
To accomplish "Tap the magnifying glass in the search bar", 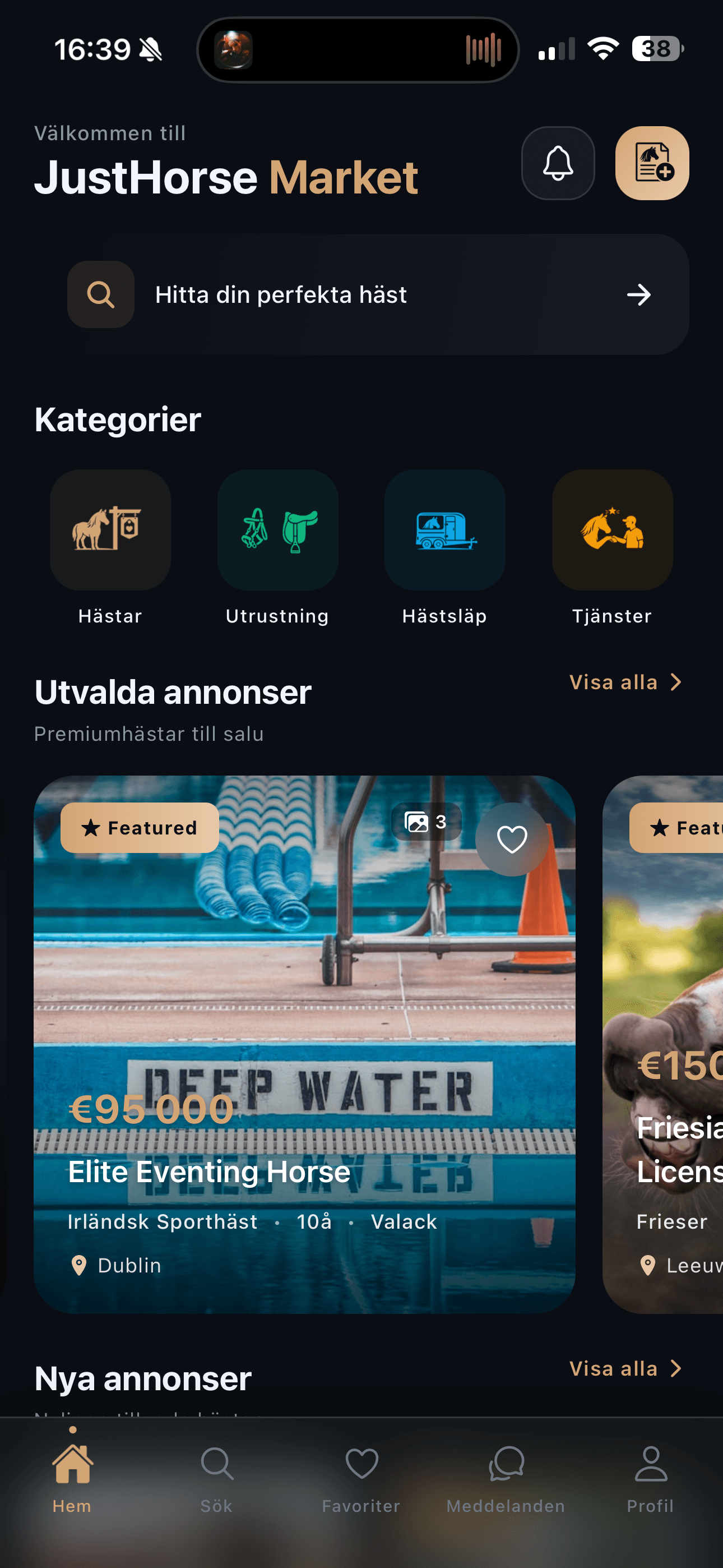I will click(x=100, y=294).
